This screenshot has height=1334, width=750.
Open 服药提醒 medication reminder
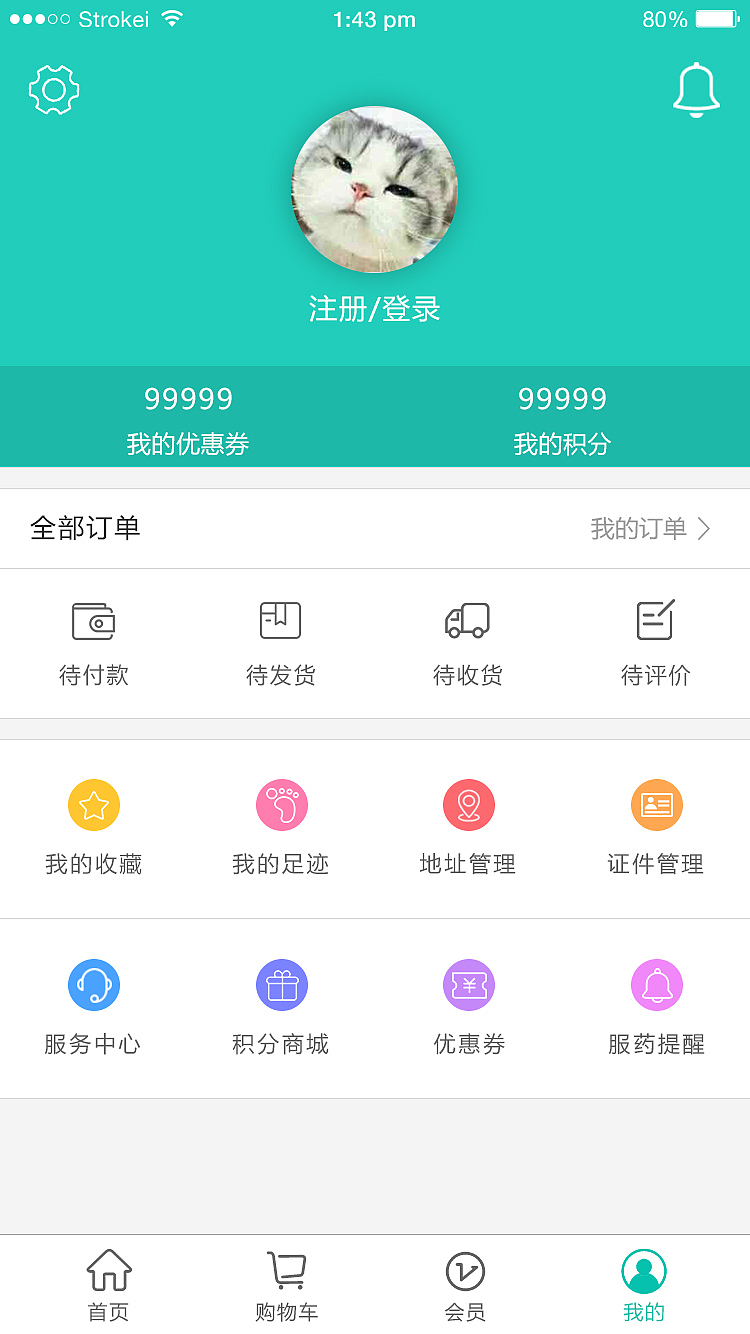click(x=656, y=1008)
